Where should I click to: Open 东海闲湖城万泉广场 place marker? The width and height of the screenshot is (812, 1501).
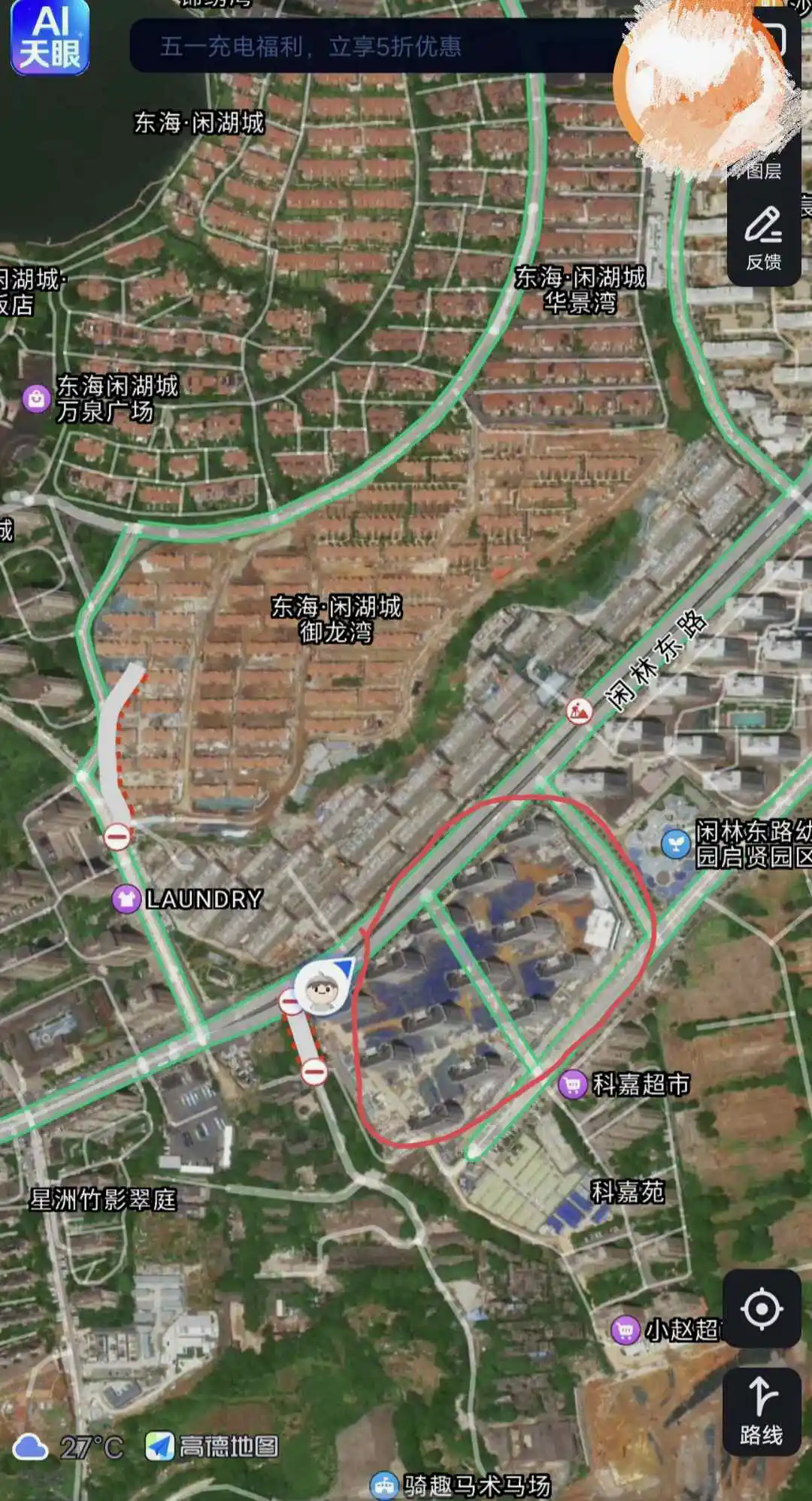(36, 399)
